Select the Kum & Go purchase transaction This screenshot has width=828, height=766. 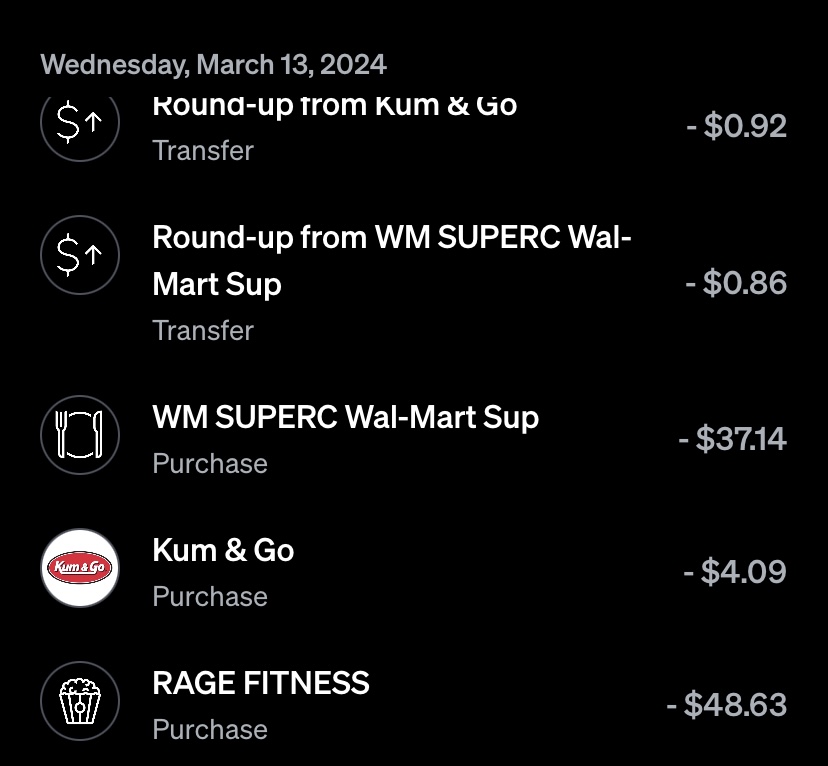pos(223,571)
